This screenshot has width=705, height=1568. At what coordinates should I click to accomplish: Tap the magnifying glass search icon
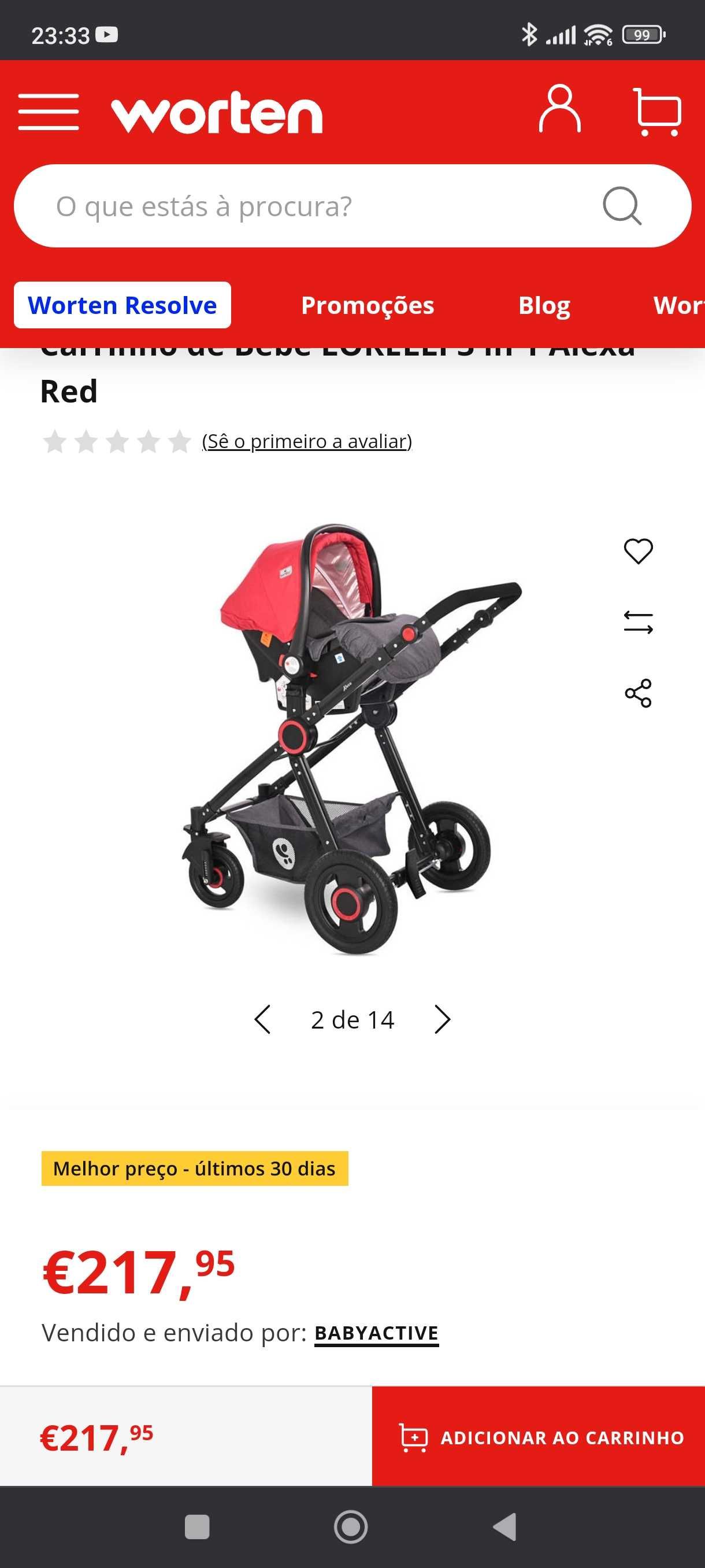(x=622, y=206)
